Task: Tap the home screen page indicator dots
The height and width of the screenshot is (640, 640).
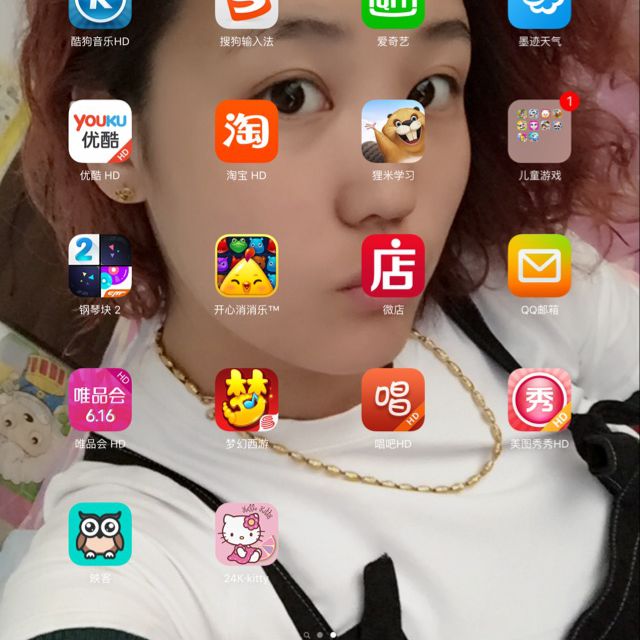Action: tap(320, 633)
